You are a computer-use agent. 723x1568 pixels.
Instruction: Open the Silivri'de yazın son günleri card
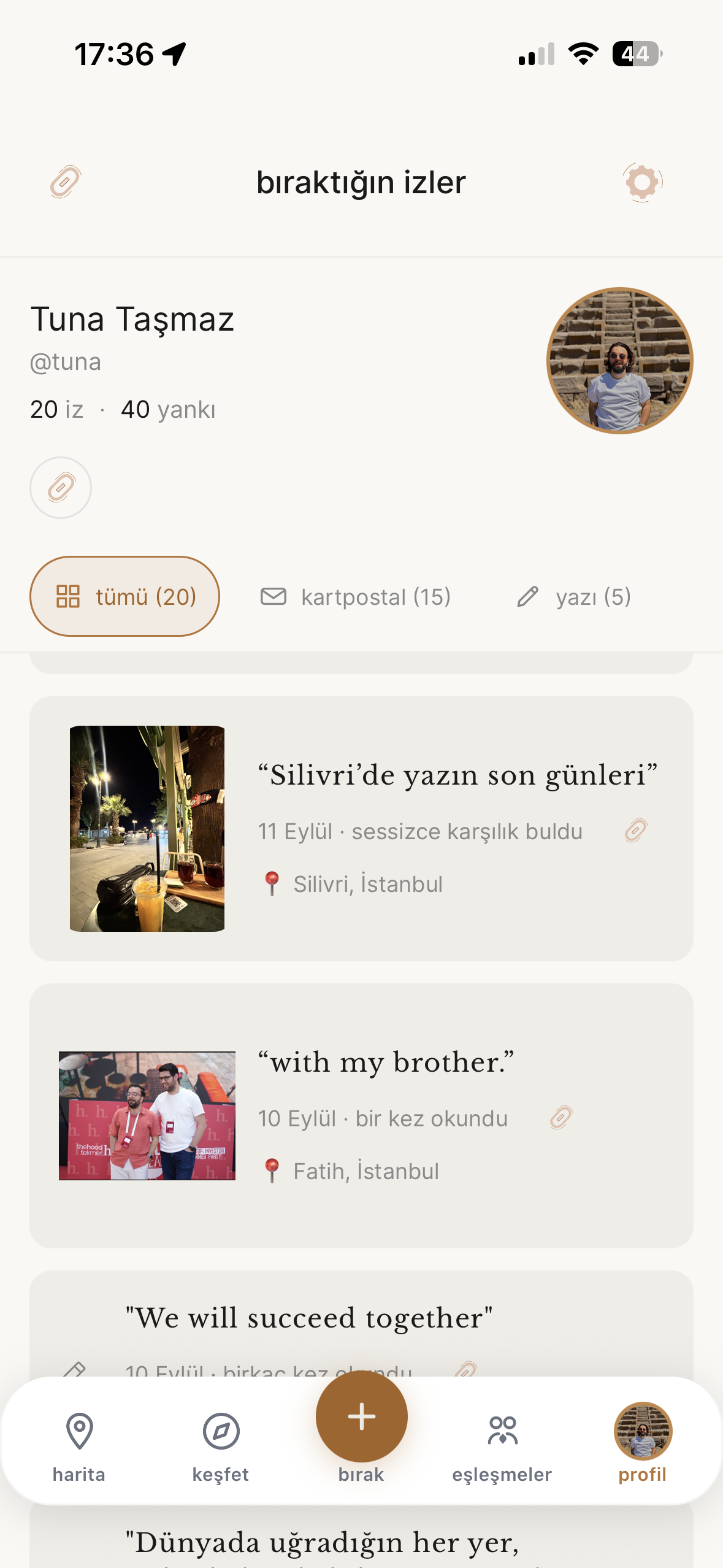[361, 828]
